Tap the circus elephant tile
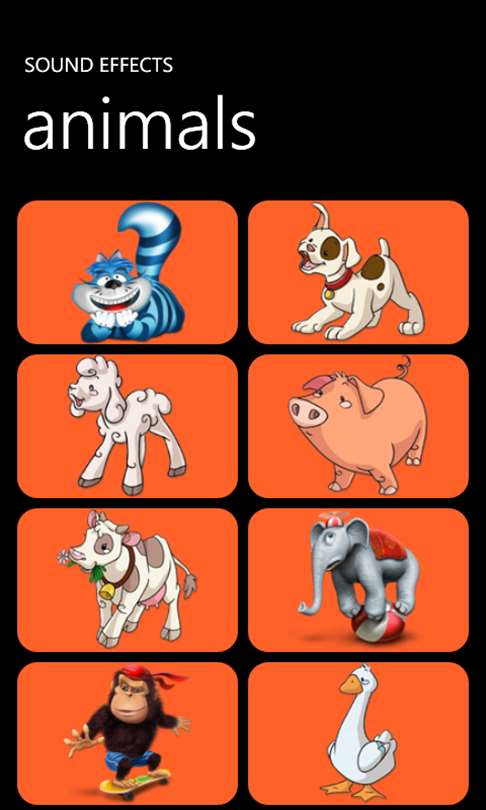This screenshot has width=486, height=810. pyautogui.click(x=358, y=580)
